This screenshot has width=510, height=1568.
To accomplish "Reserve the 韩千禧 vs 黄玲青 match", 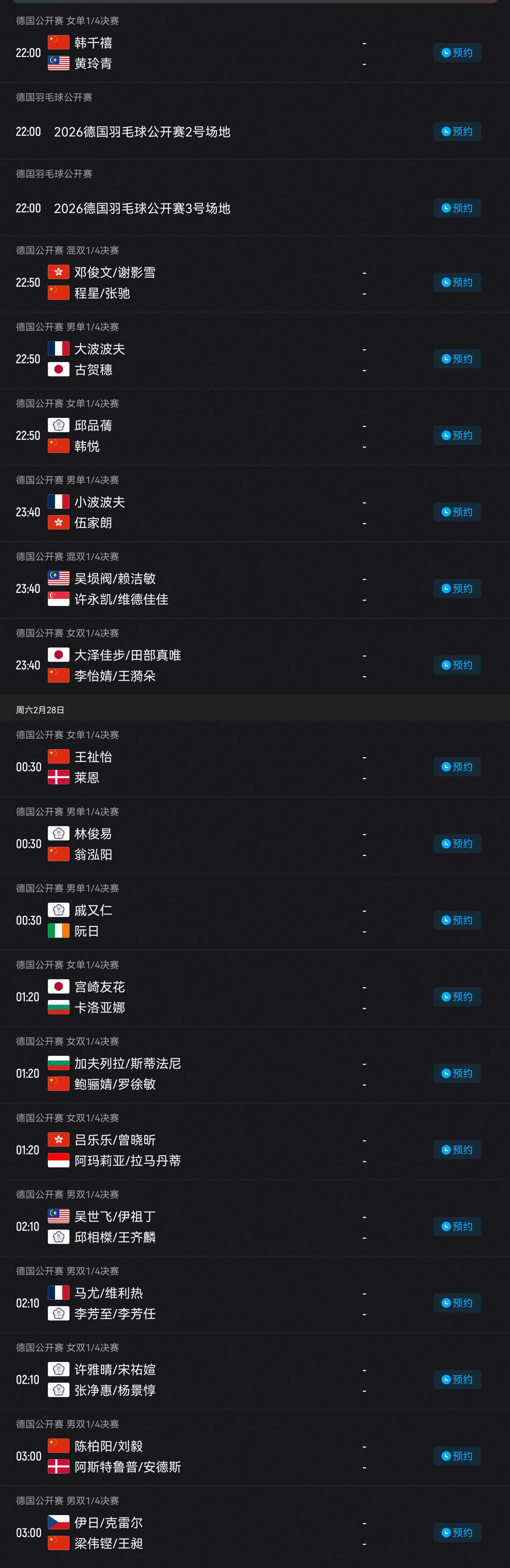I will point(457,53).
